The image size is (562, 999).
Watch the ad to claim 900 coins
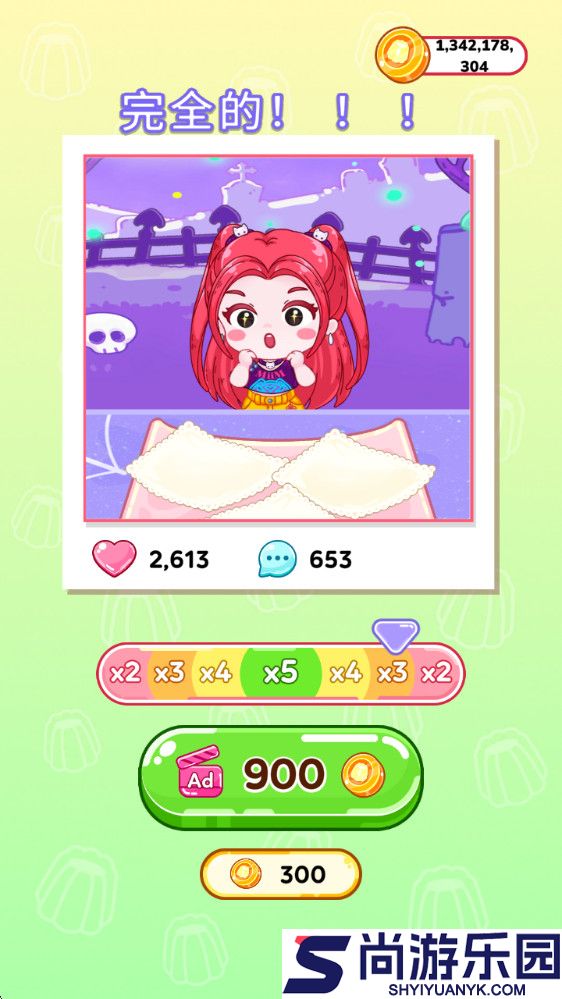pyautogui.click(x=281, y=778)
